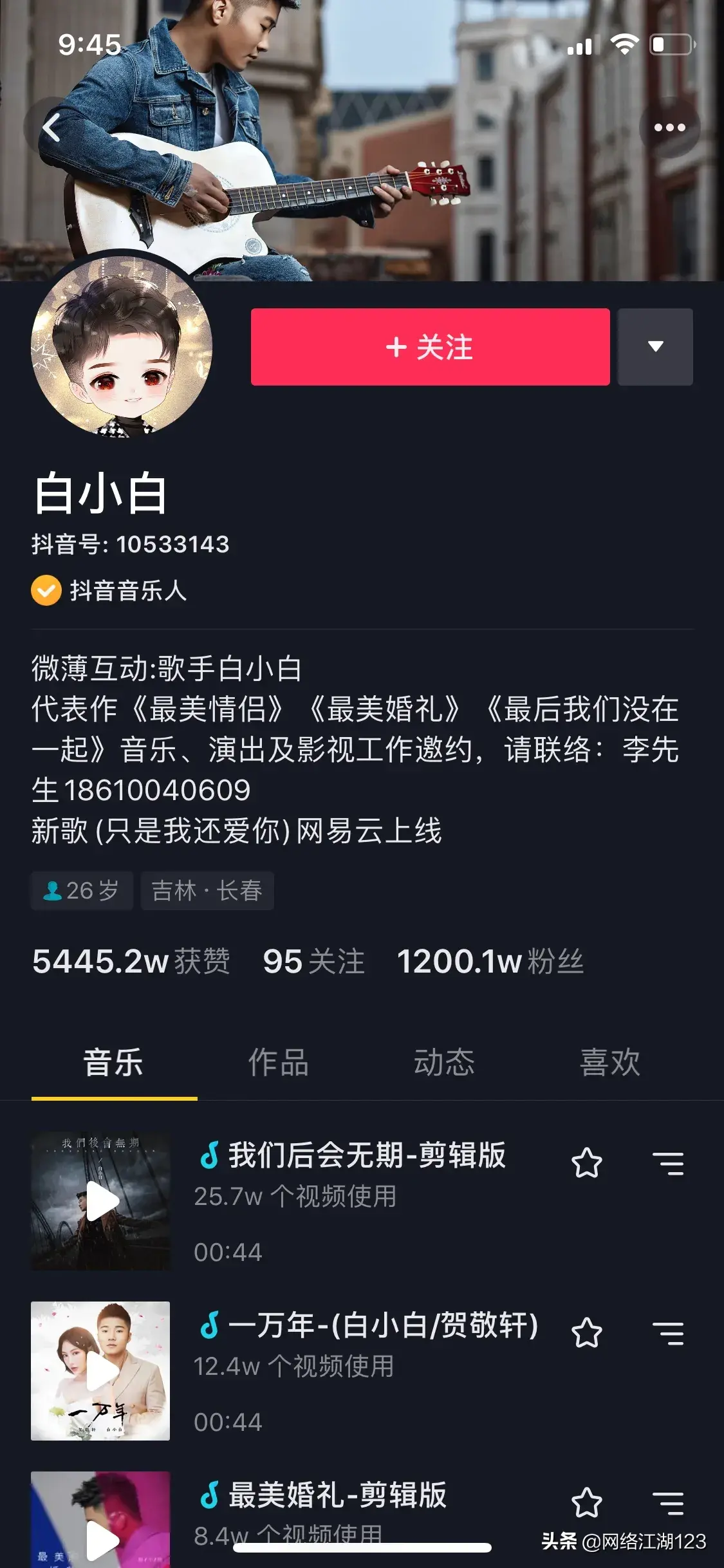Image resolution: width=724 pixels, height=1568 pixels.
Task: Open the three-dot overflow menu
Action: click(669, 127)
